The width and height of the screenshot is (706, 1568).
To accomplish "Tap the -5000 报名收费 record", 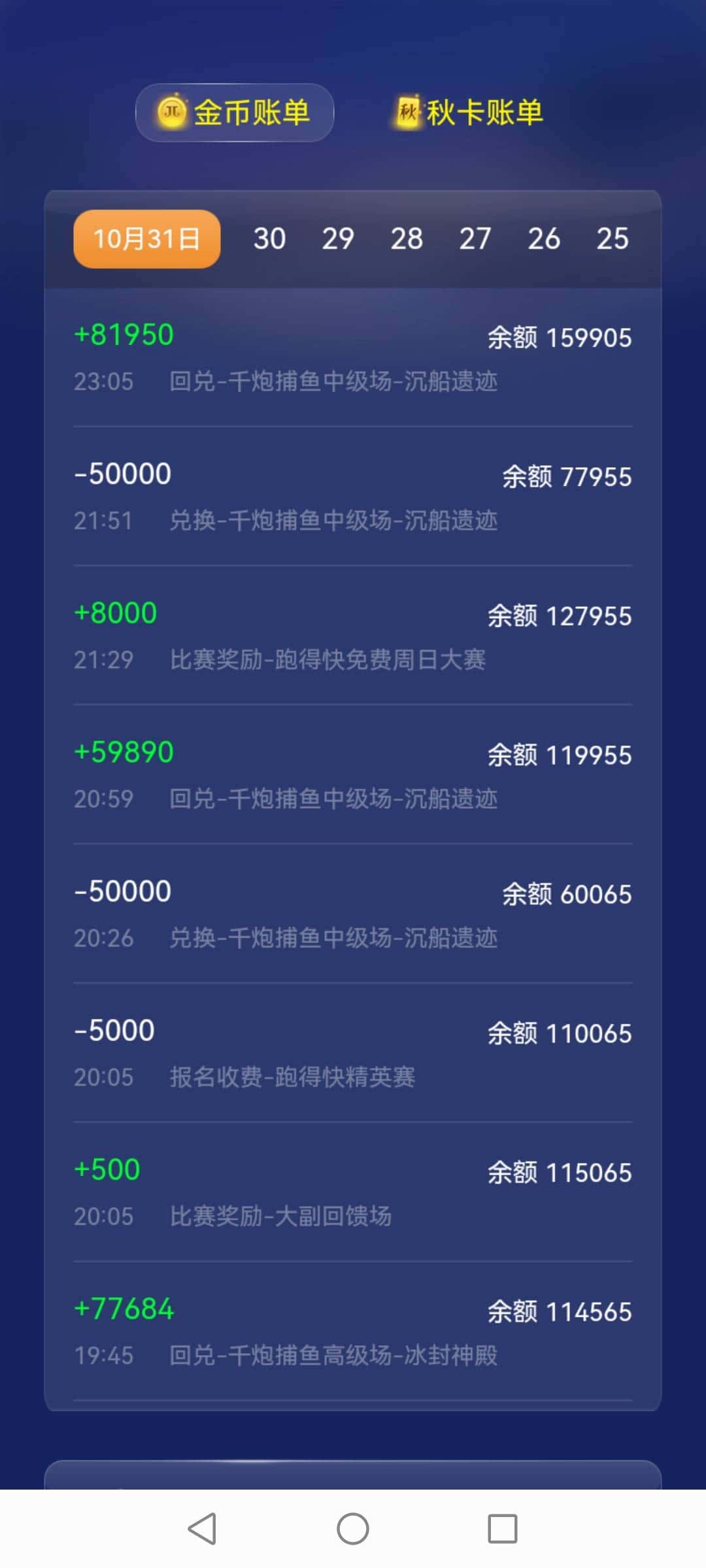I will 353,1052.
